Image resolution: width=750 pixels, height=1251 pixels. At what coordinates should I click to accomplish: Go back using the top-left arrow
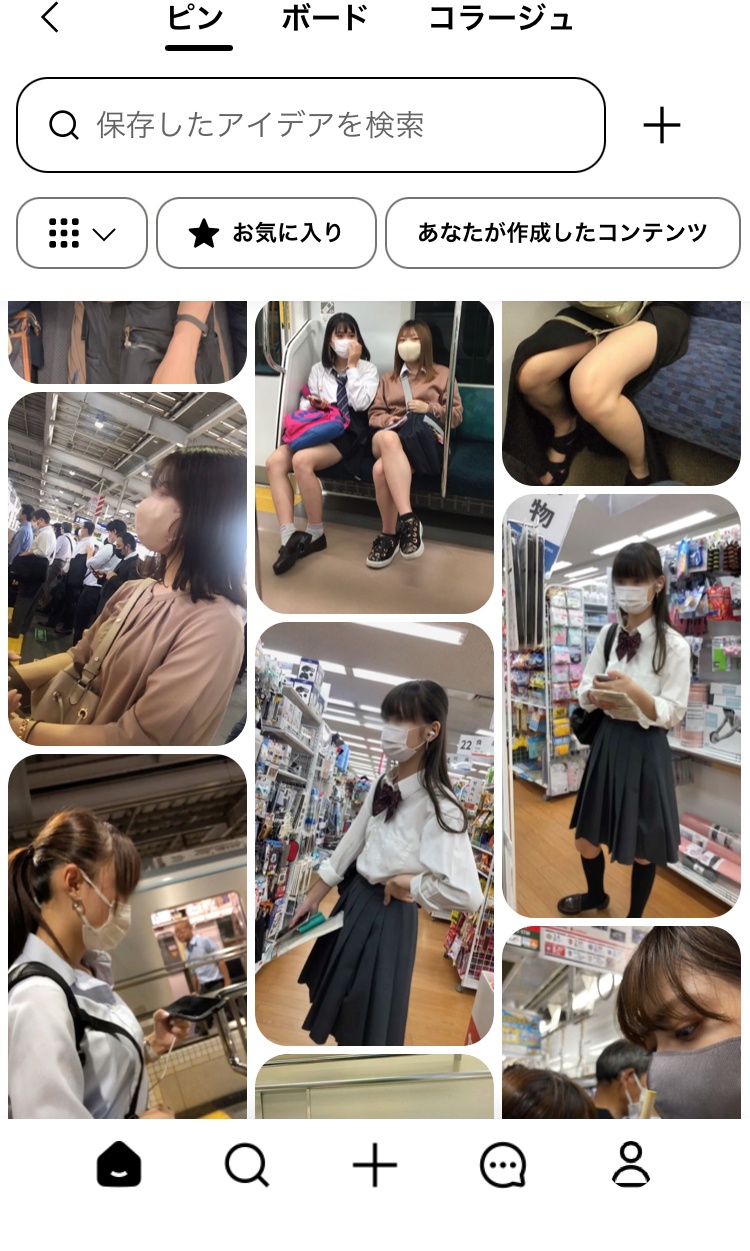coord(50,18)
